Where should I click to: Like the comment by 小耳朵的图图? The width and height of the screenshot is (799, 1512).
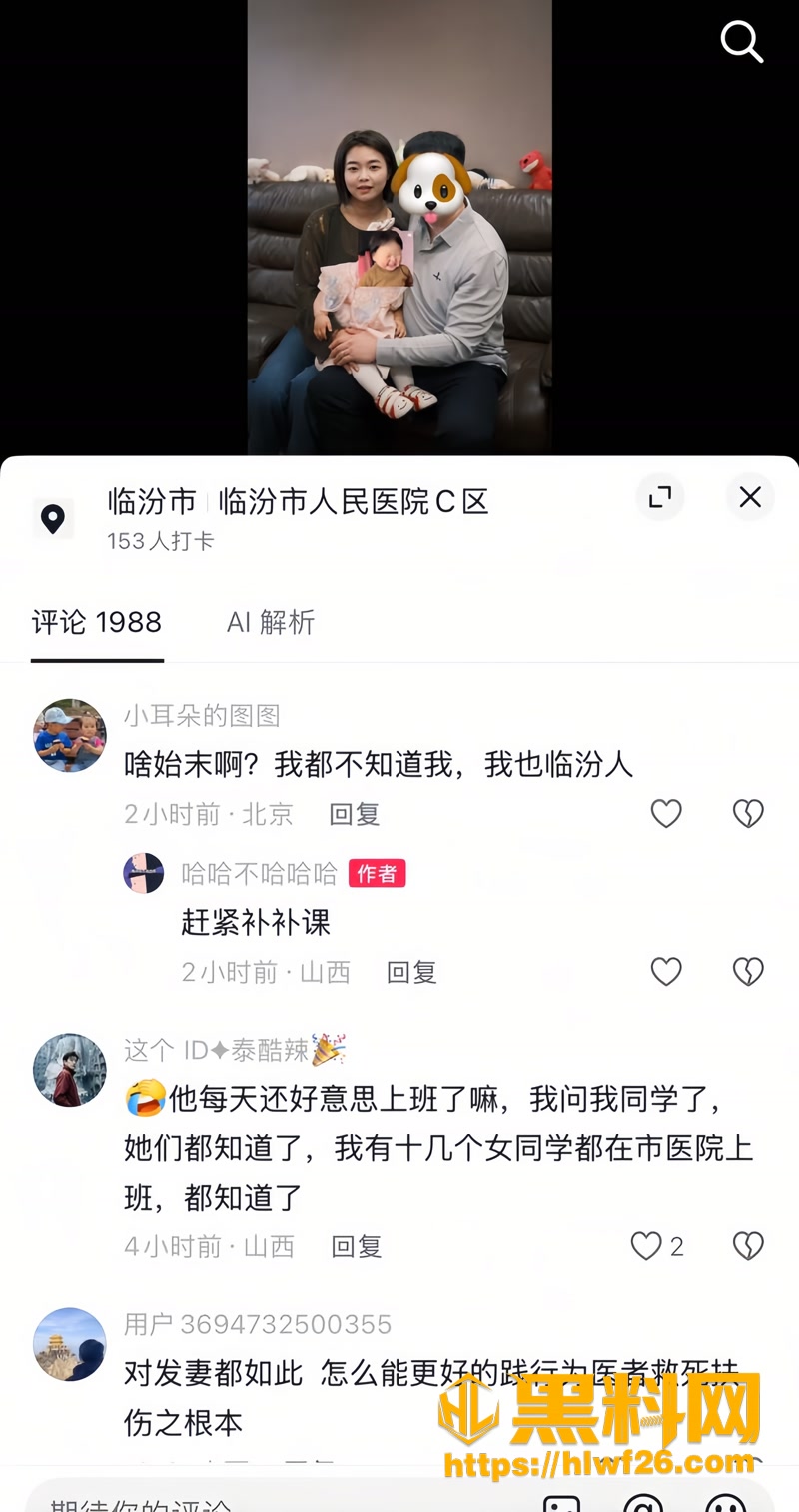[666, 814]
